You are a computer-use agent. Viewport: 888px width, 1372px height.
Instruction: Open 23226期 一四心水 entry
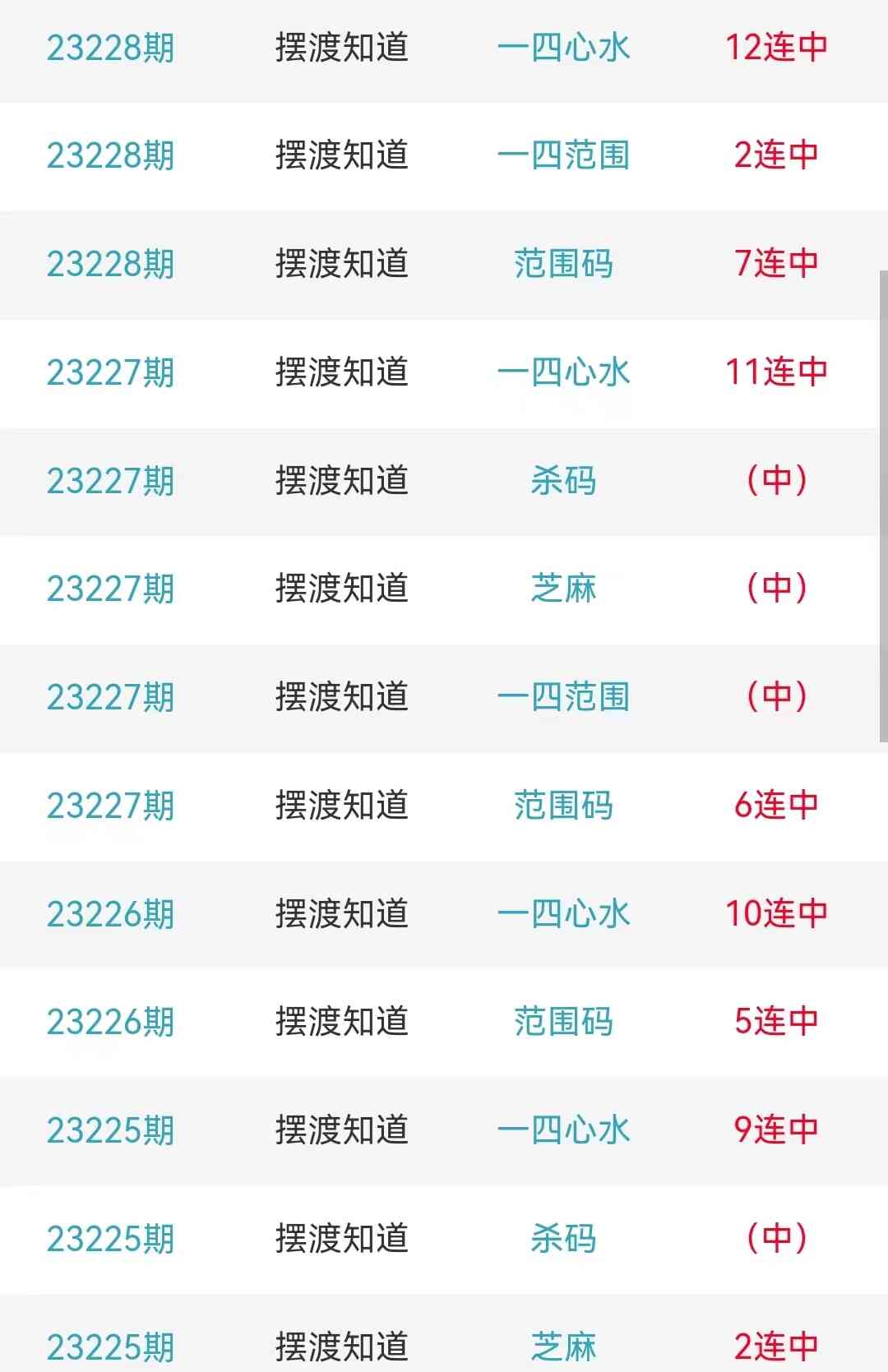point(563,914)
